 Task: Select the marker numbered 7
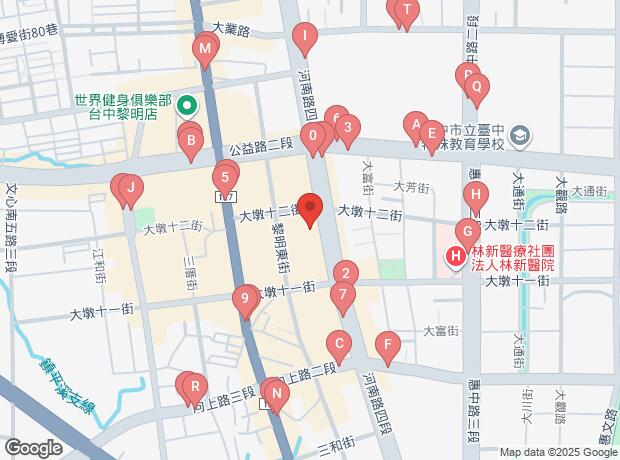[x=342, y=295]
